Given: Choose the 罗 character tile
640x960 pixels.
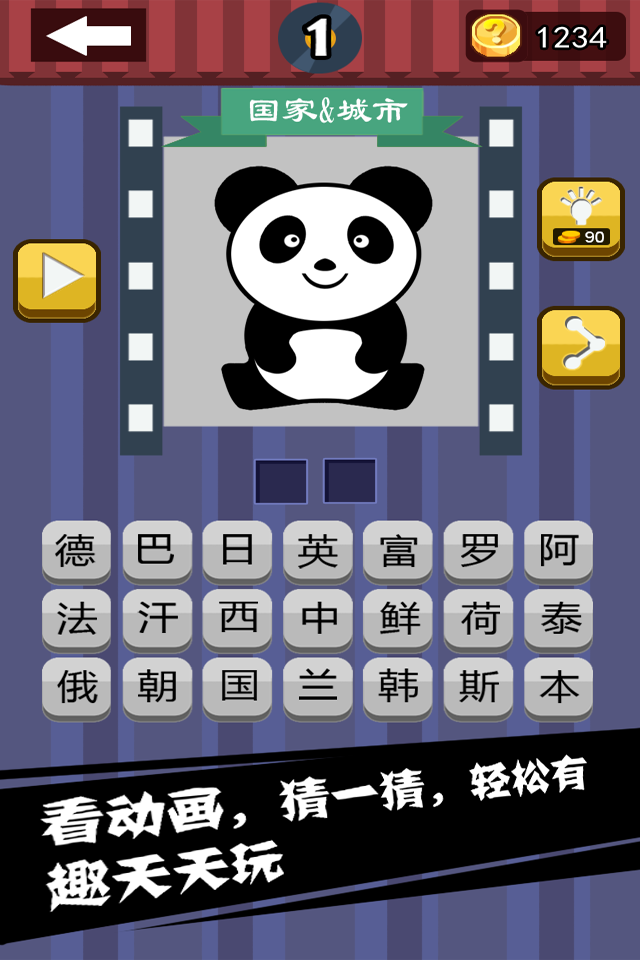Looking at the screenshot, I should pos(479,551).
